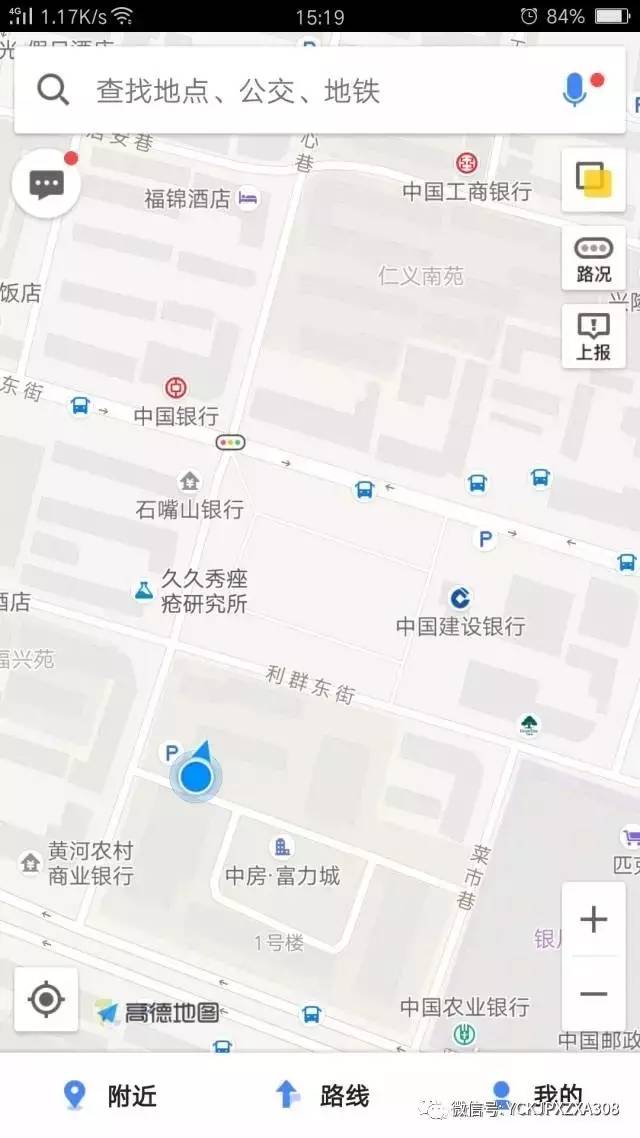Open the map layers selector
The height and width of the screenshot is (1138, 640).
tap(593, 181)
